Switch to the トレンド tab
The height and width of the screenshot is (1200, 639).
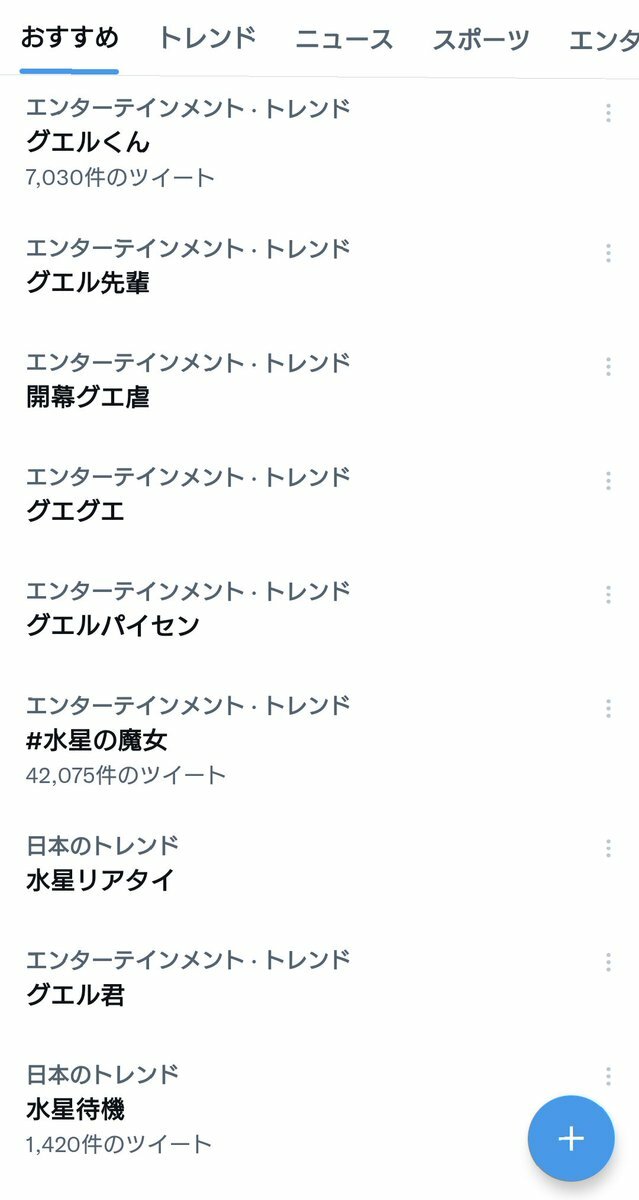coord(207,39)
